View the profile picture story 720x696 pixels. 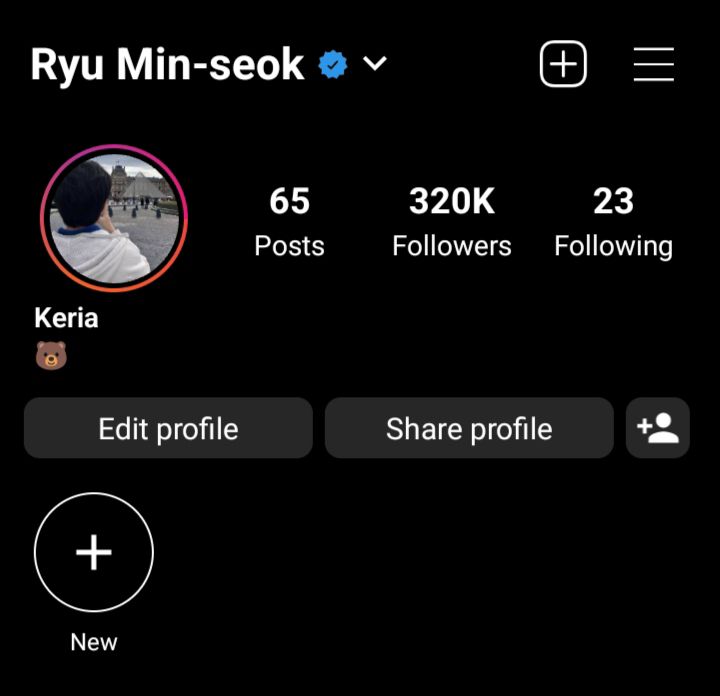pyautogui.click(x=113, y=218)
